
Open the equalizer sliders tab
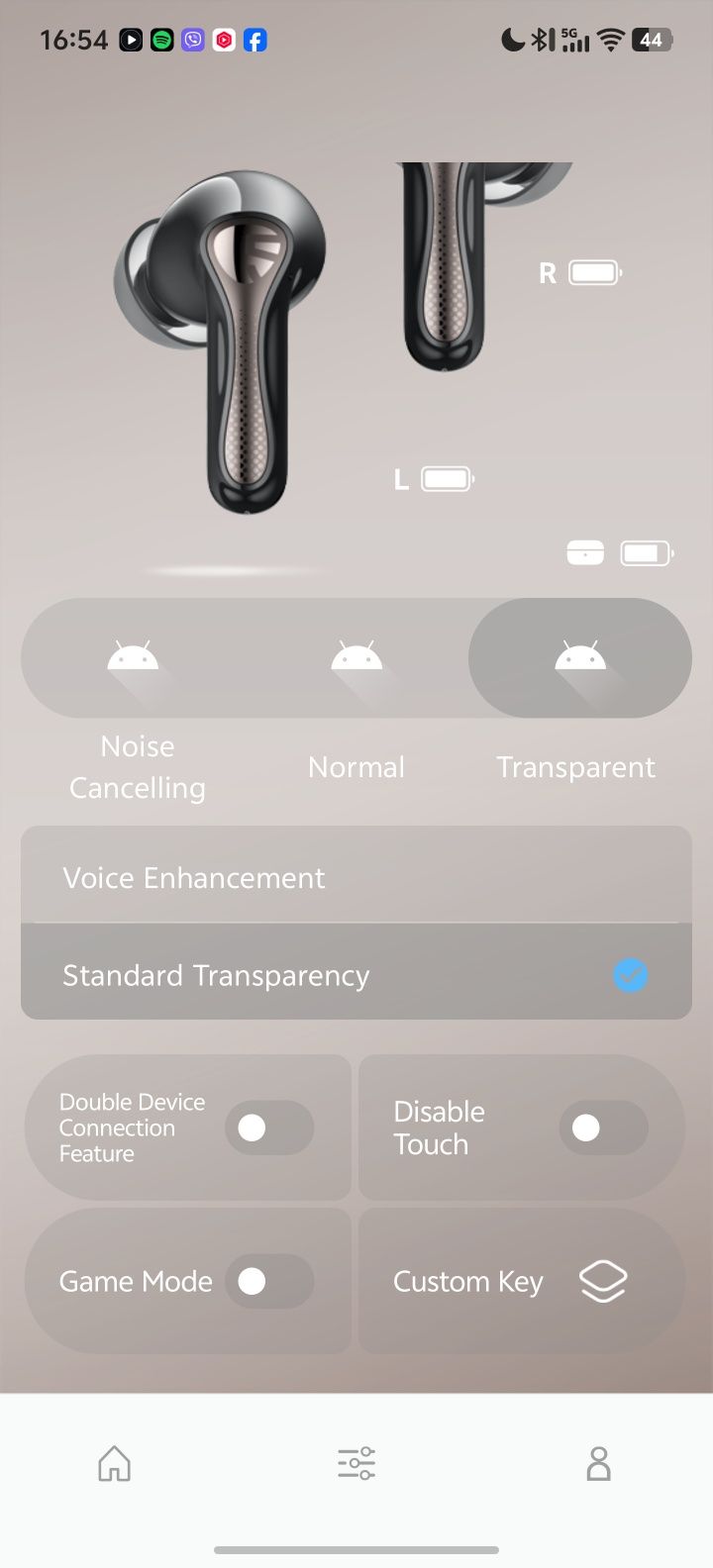coord(356,1463)
